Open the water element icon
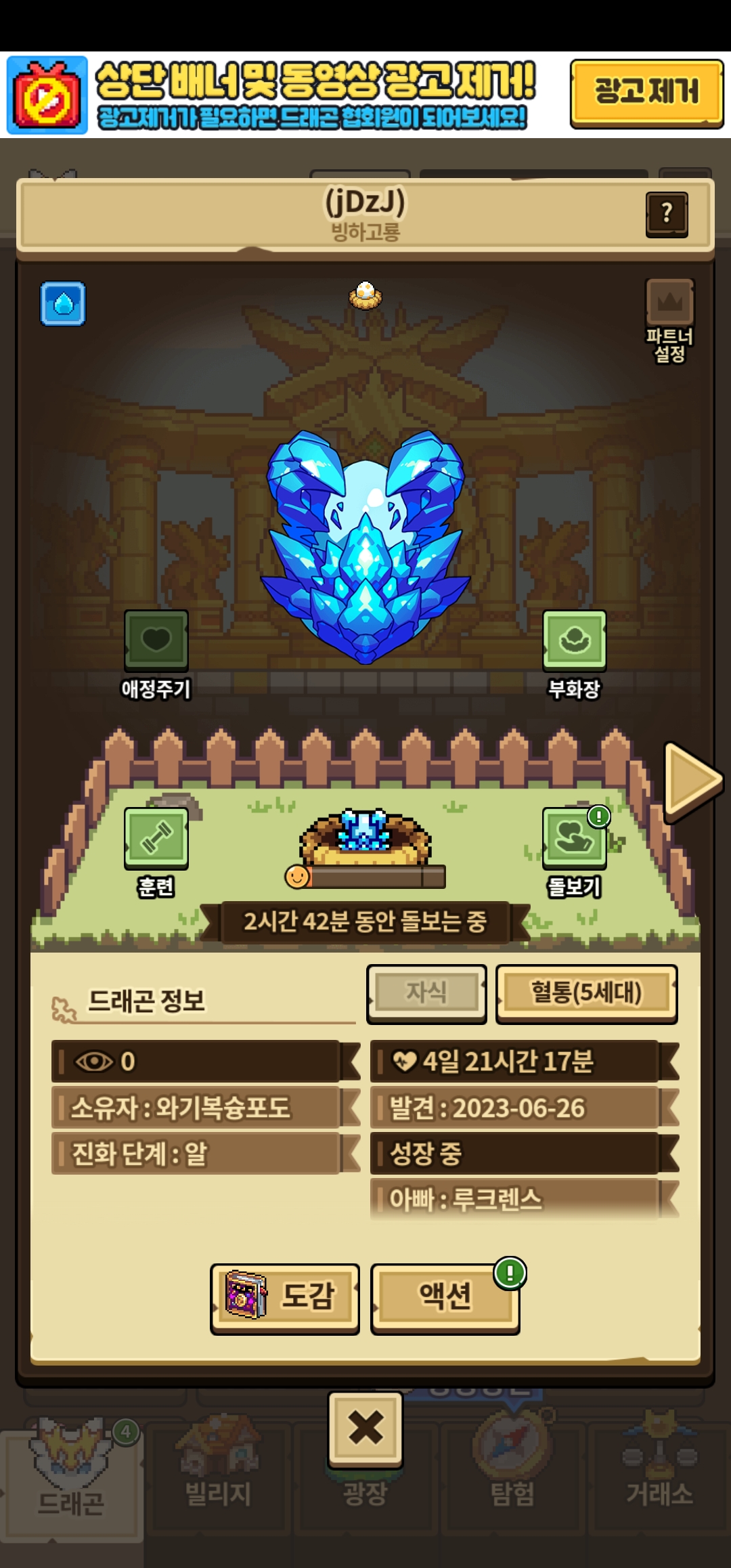Image resolution: width=731 pixels, height=1568 pixels. tap(63, 303)
